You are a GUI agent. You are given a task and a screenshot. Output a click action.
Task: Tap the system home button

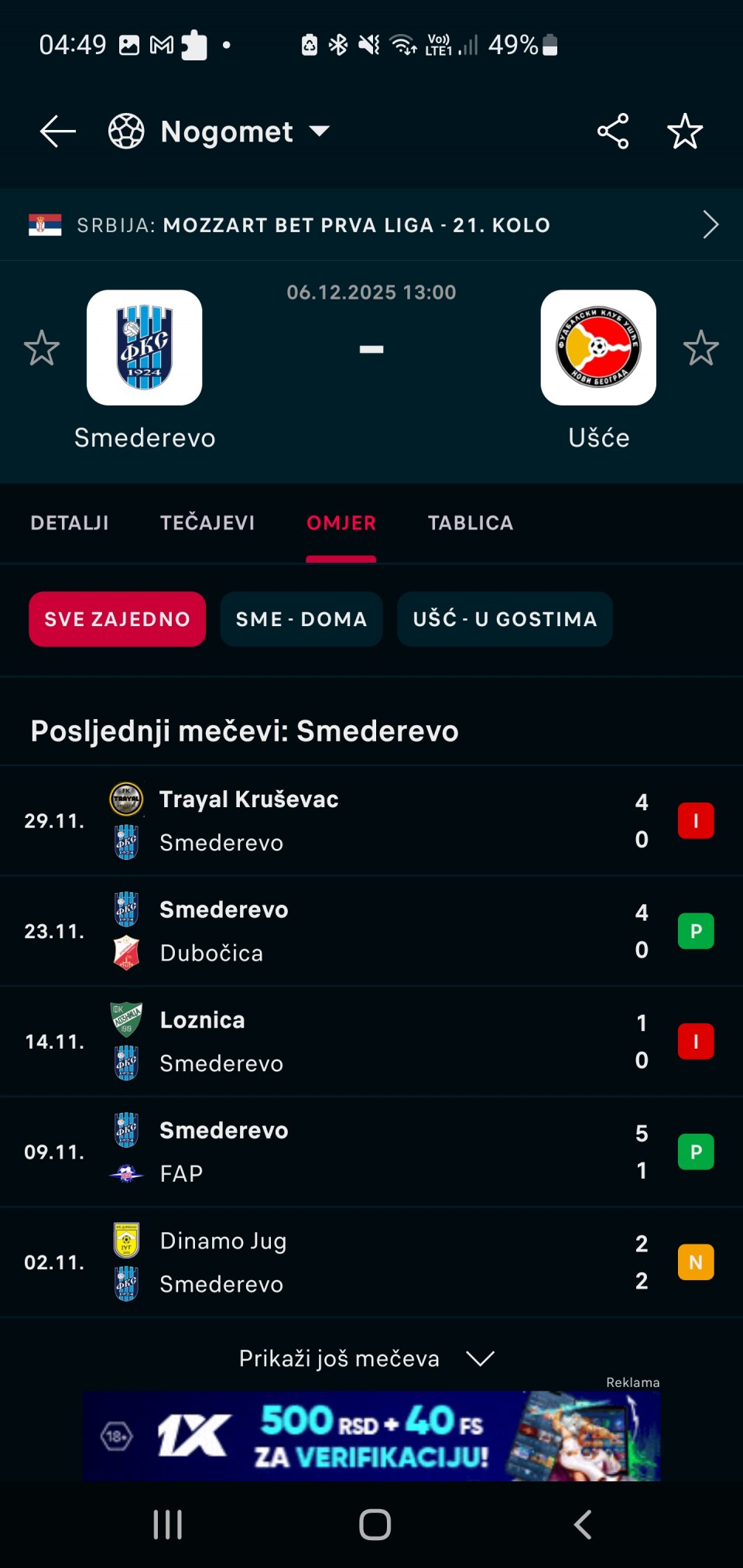coord(375,1525)
